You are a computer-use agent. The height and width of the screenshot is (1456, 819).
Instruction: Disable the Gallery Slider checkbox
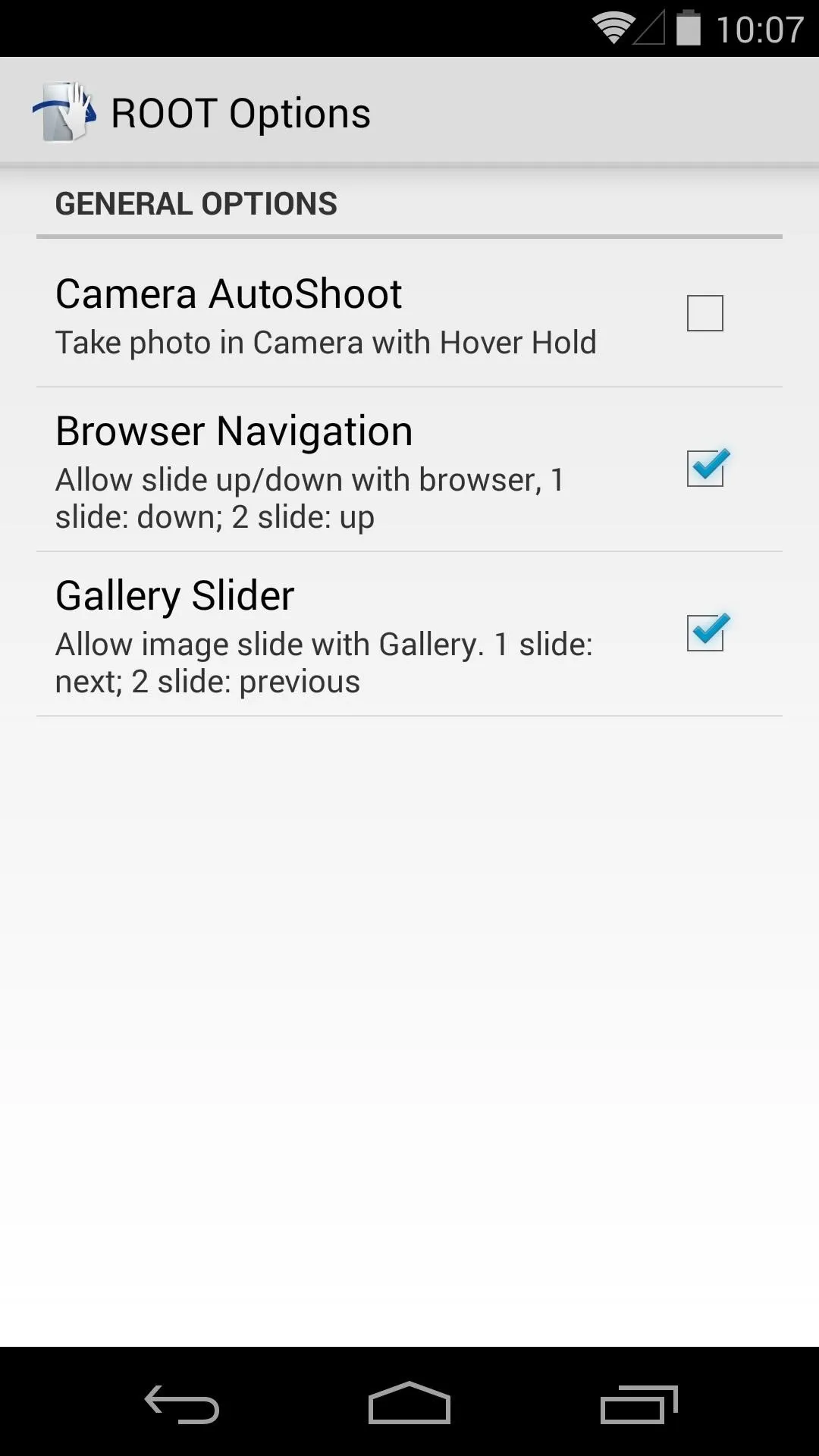706,632
